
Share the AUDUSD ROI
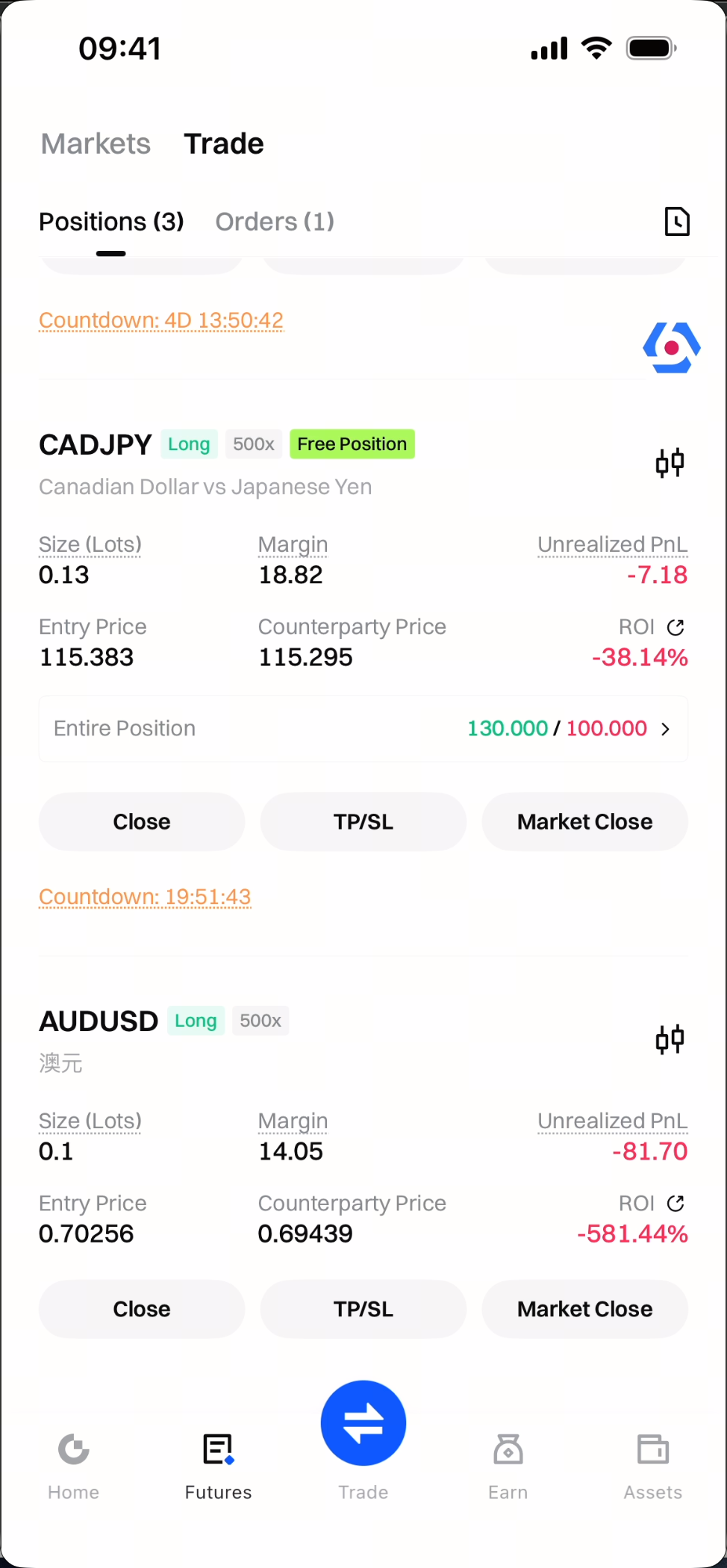tap(675, 1204)
